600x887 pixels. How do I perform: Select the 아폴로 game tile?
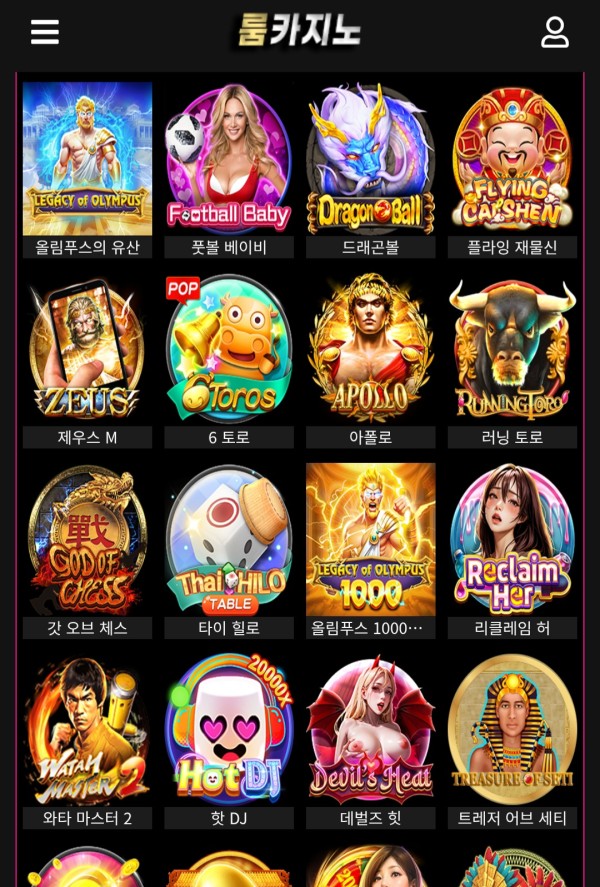(371, 350)
